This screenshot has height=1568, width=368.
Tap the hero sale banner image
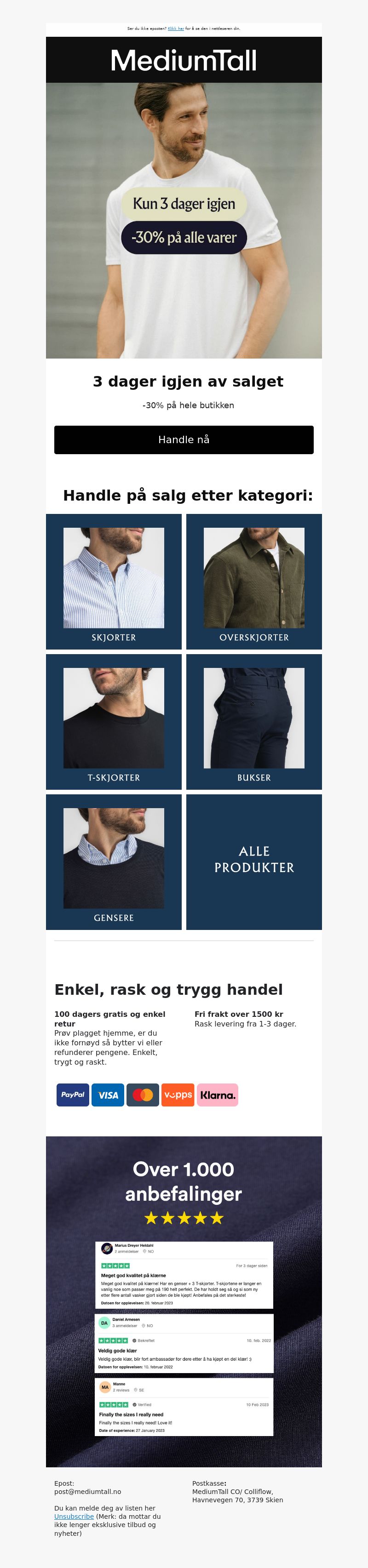click(x=184, y=220)
